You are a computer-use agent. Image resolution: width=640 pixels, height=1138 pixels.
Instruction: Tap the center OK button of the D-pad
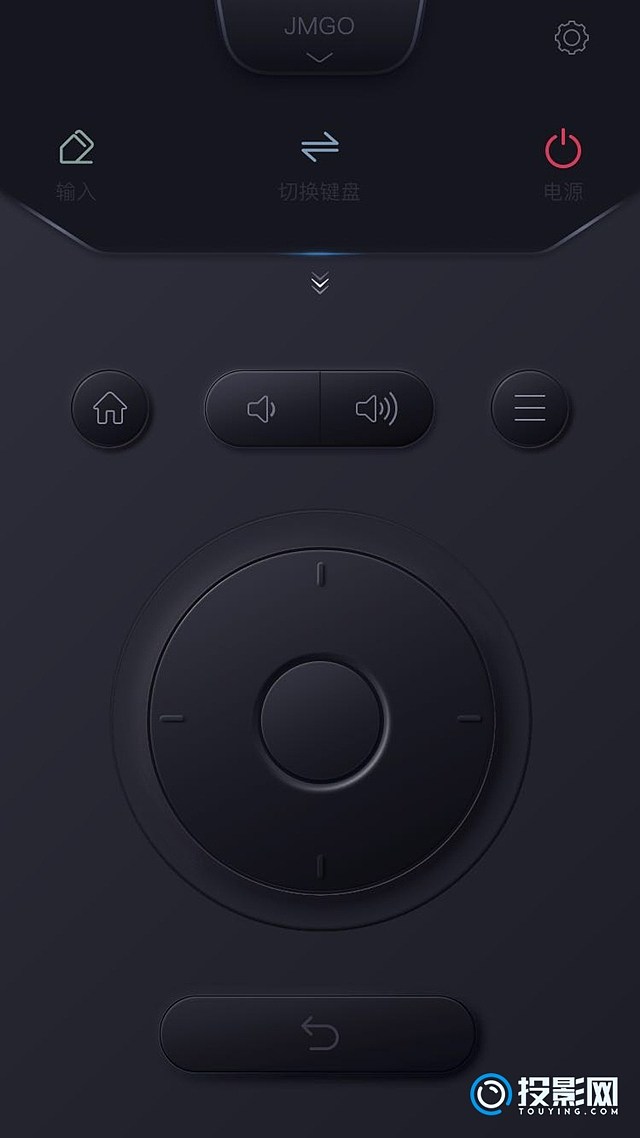[322, 719]
